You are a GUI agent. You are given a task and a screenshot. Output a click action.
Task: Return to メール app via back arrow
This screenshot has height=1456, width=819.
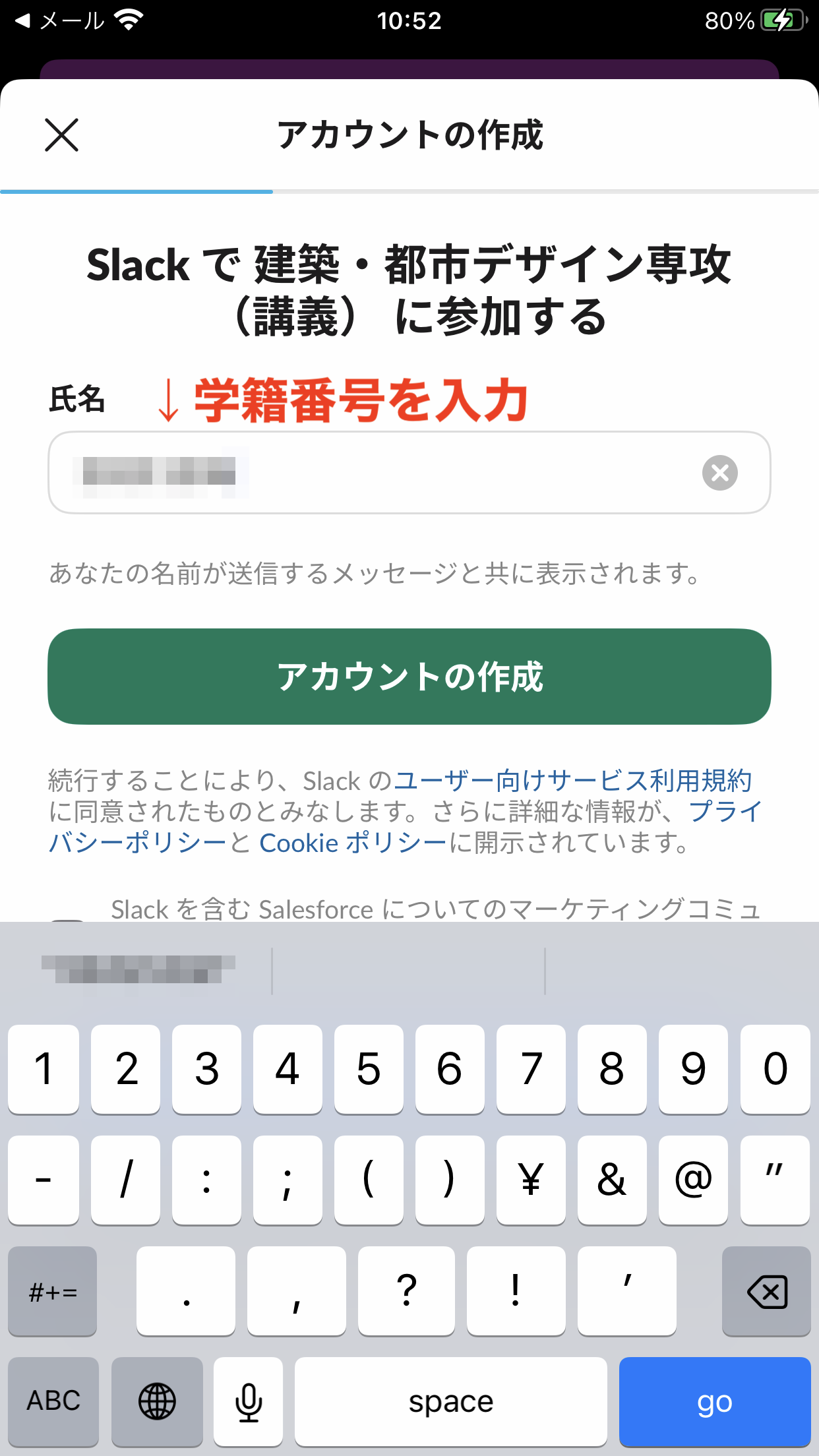59,21
